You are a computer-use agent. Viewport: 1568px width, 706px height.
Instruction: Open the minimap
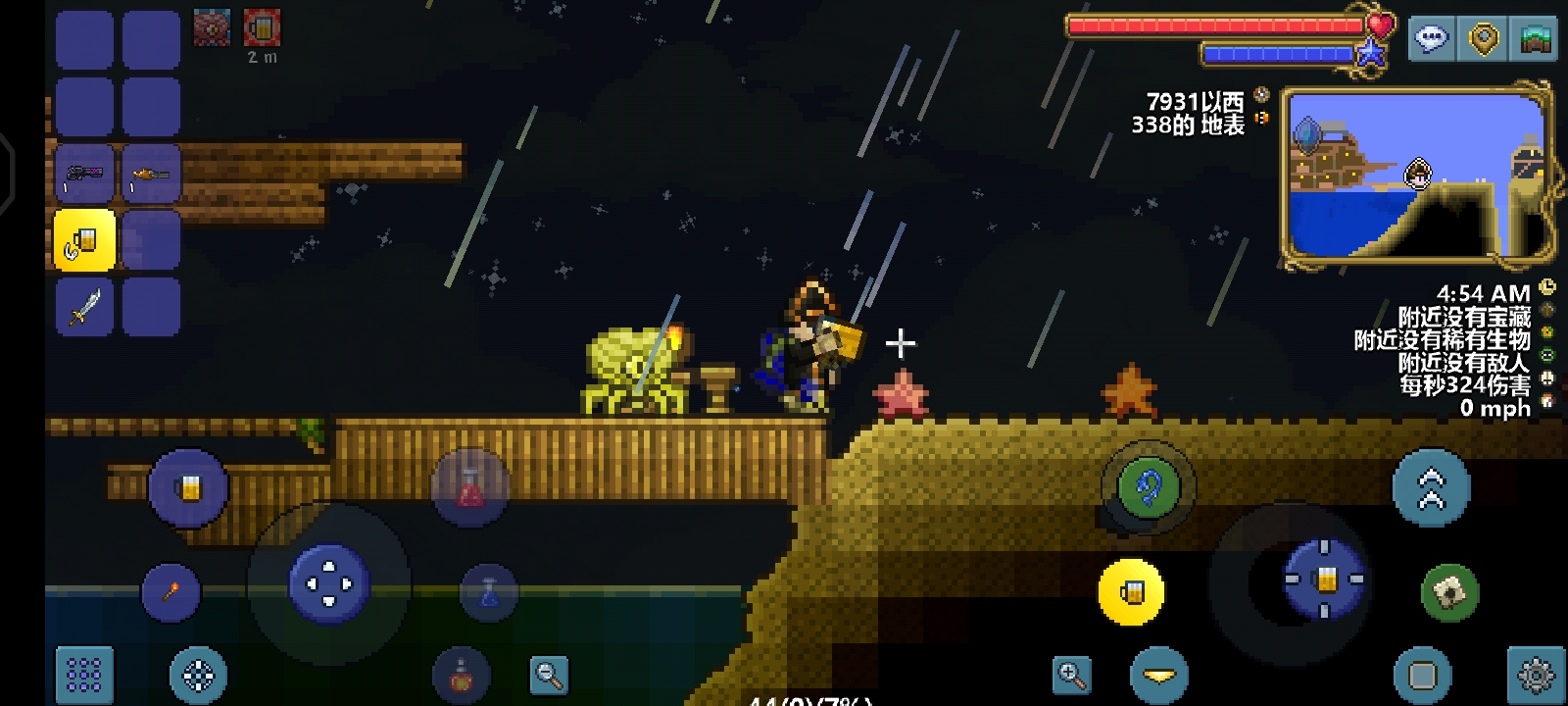click(x=1416, y=178)
